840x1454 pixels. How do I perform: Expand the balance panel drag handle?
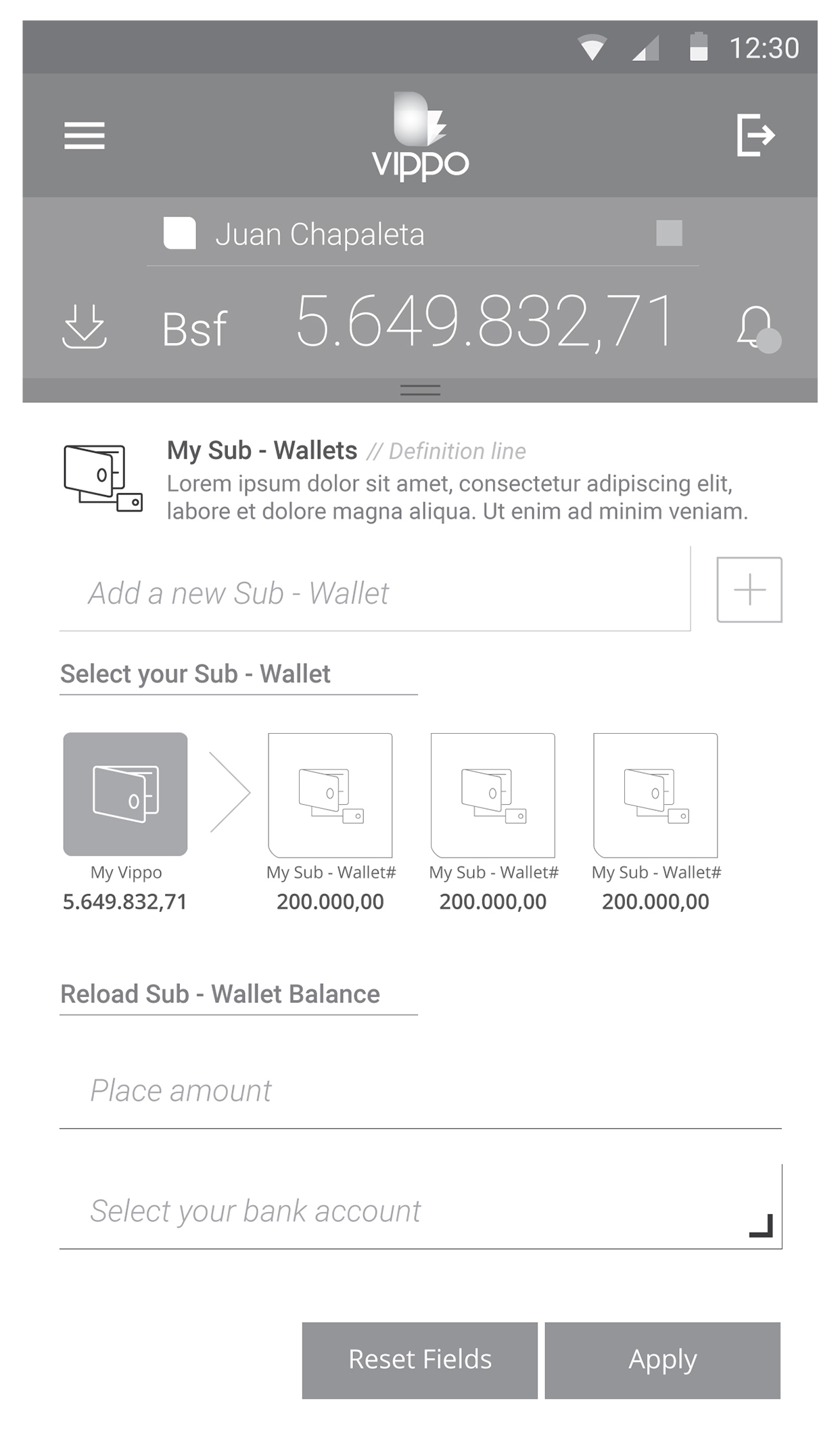[x=420, y=390]
